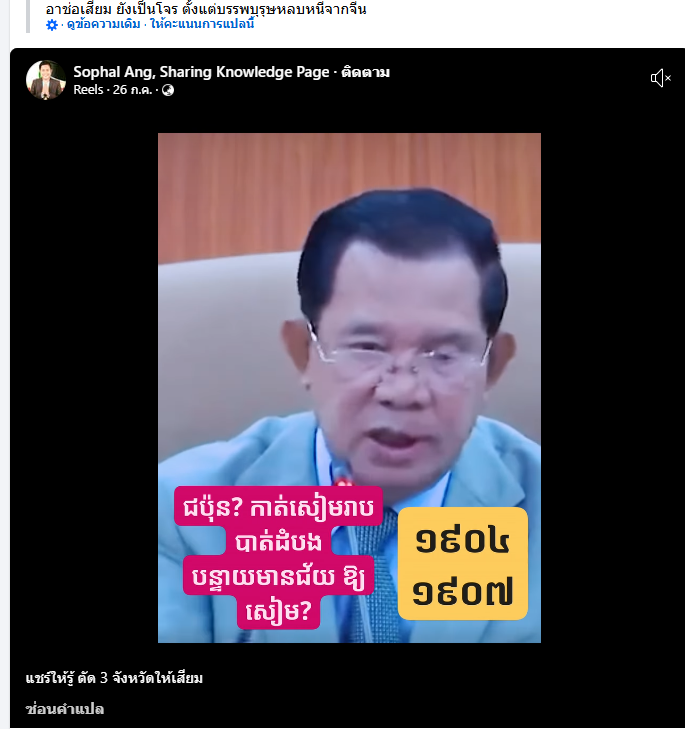Hide the translation (ซ่อนคำแปล)

(65, 709)
